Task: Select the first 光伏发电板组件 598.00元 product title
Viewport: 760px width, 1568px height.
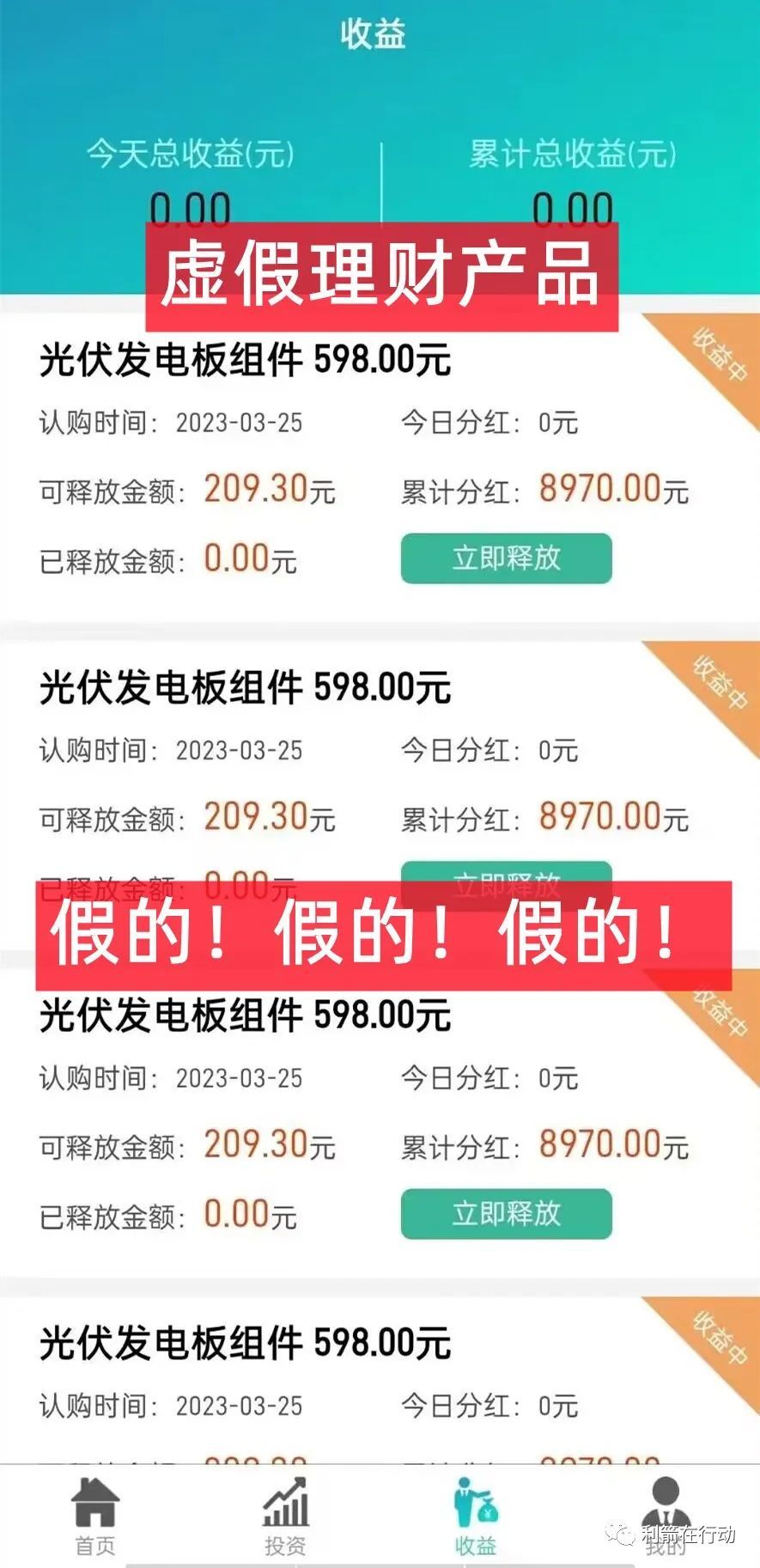Action: tap(245, 361)
